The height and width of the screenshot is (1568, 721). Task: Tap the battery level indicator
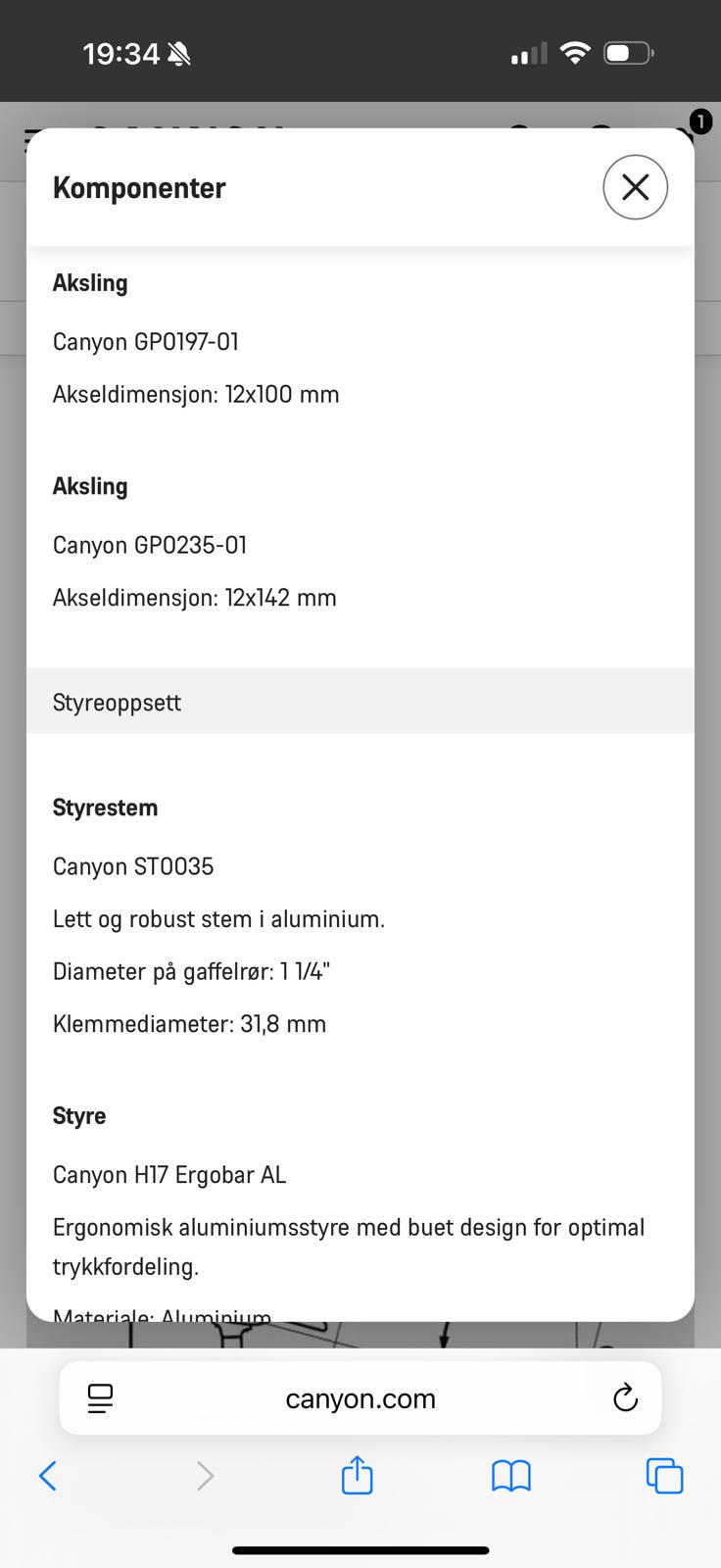(x=628, y=54)
